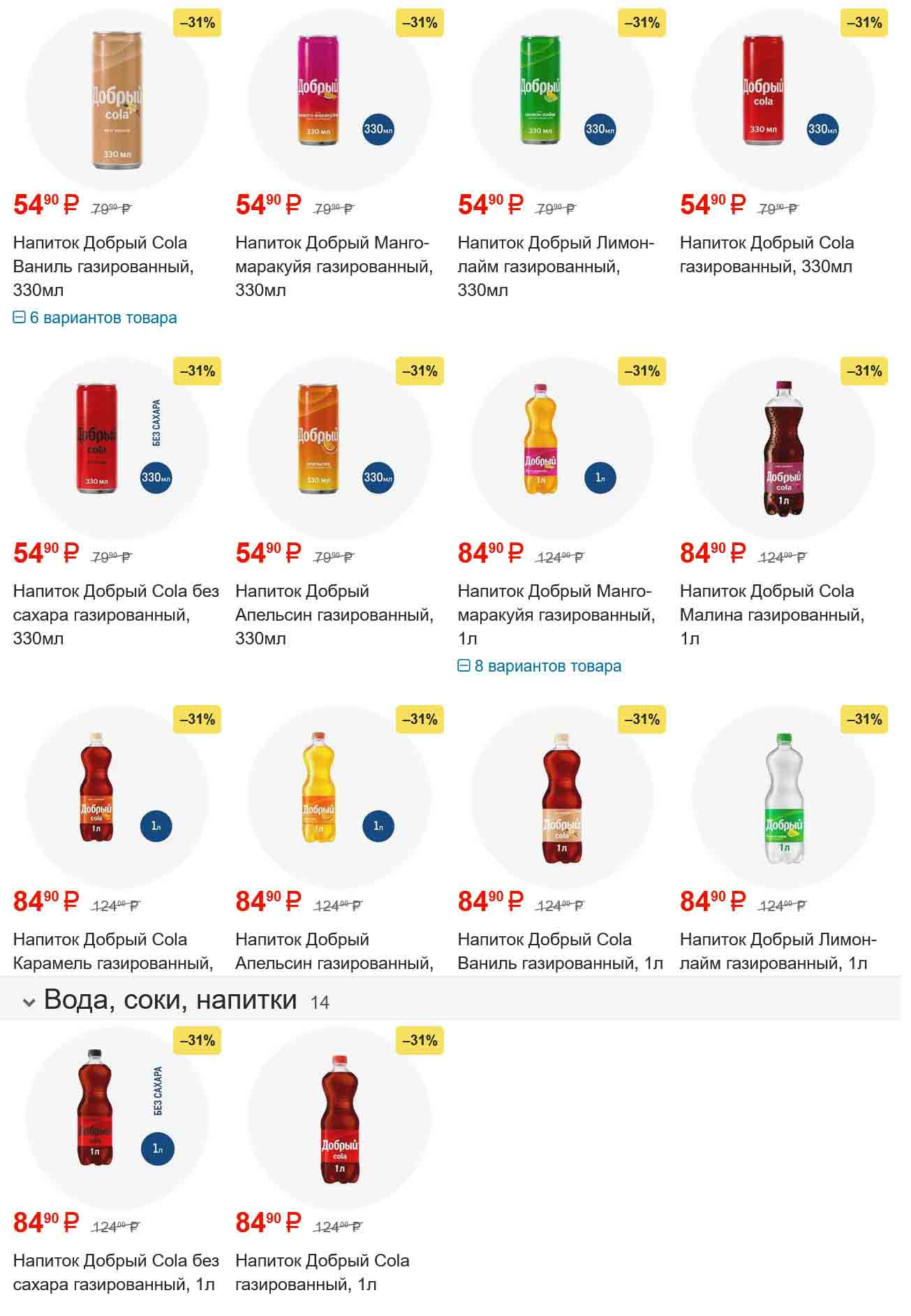Screen dimensions: 911x1316
Task: Open Добрый Лимон-лайм 330мл product
Action: click(555, 266)
